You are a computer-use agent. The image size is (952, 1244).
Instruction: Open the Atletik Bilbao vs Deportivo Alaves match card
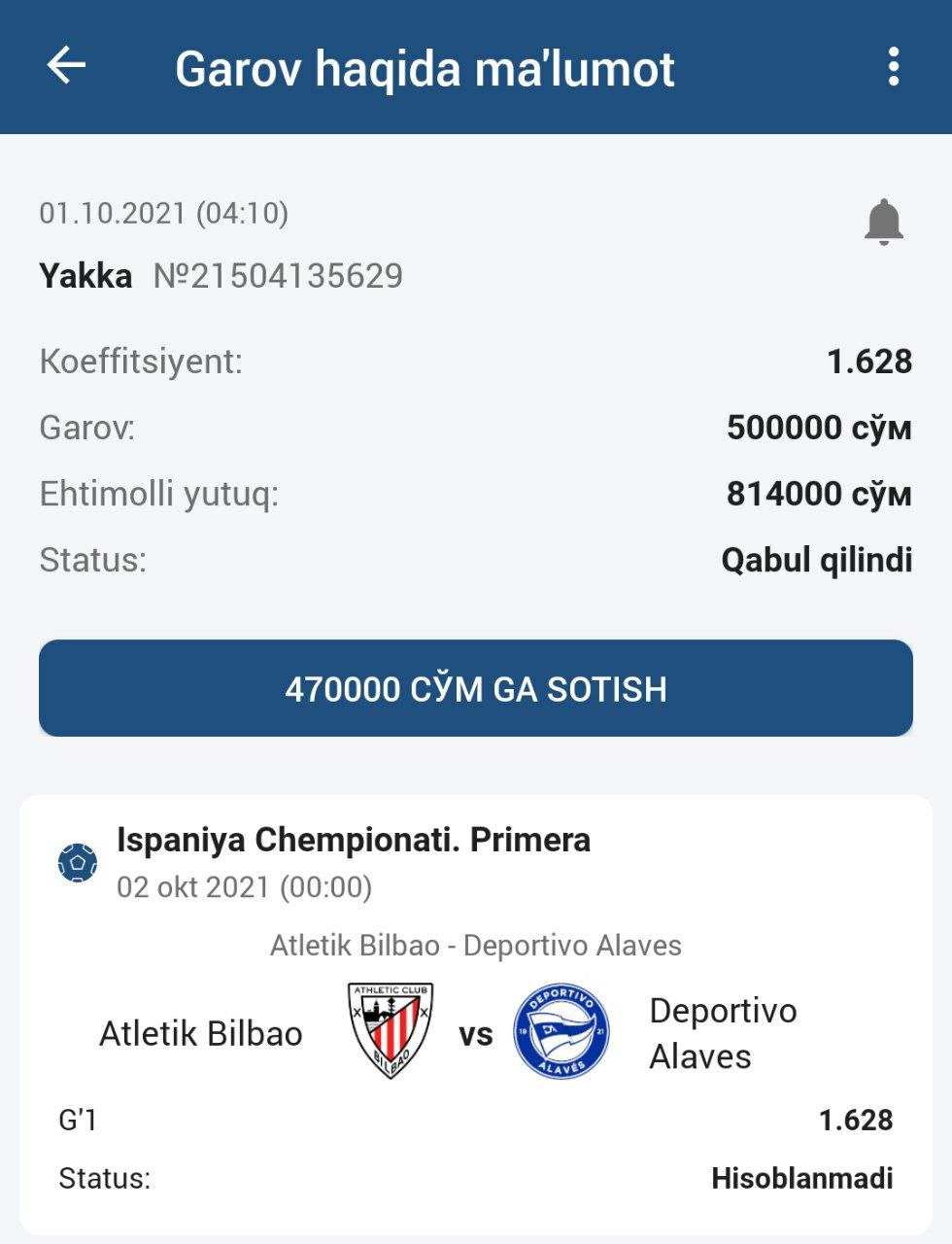pyautogui.click(x=476, y=1016)
